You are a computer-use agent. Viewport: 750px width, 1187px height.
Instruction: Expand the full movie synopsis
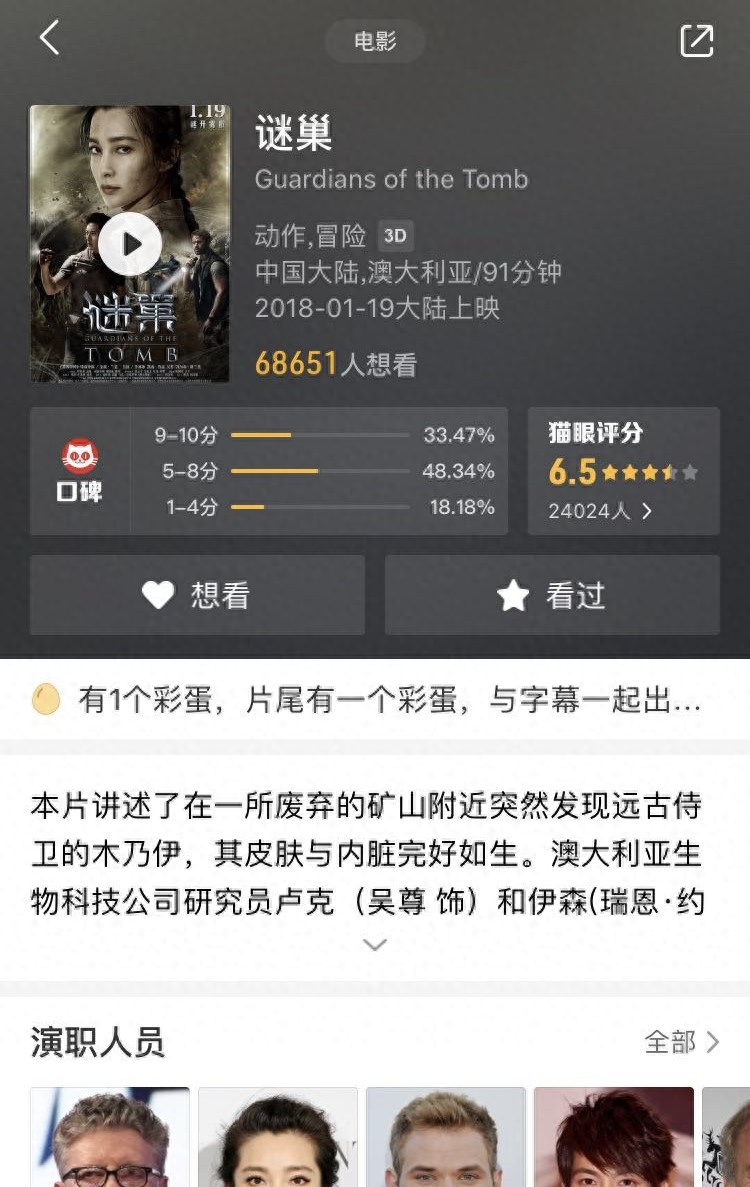pyautogui.click(x=374, y=945)
